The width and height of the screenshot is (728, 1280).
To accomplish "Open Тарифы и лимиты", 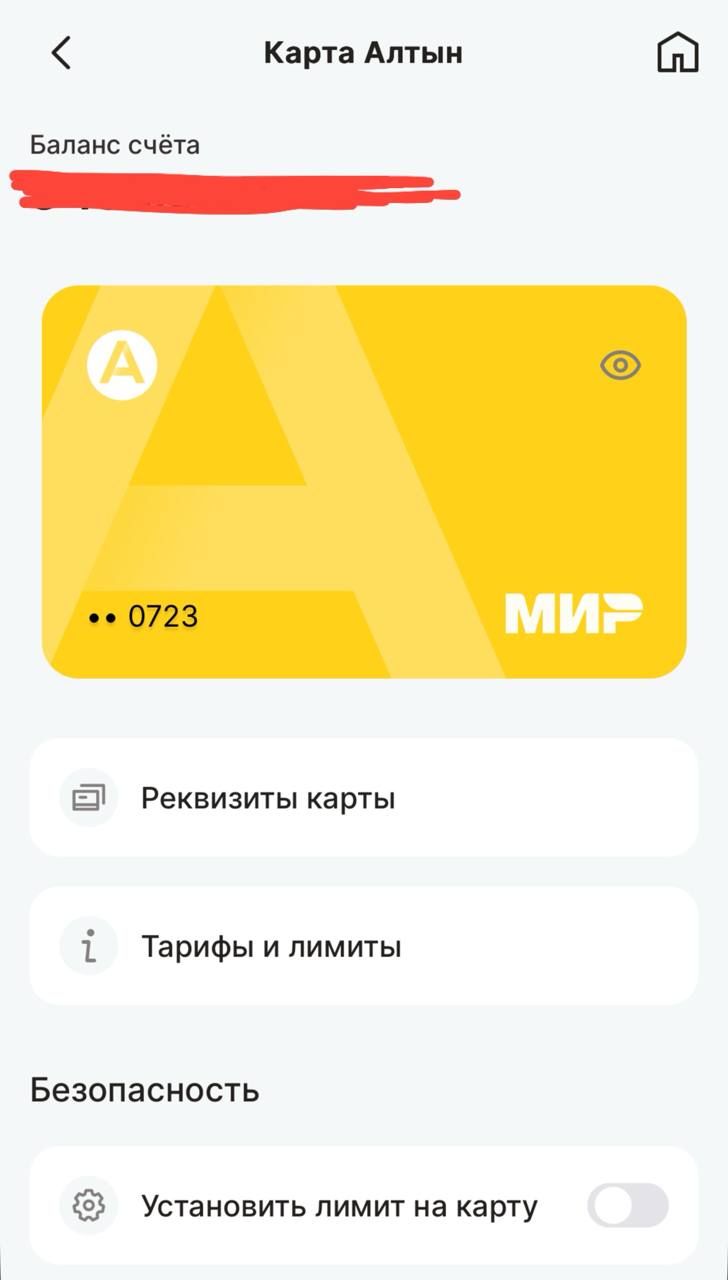I will (364, 946).
